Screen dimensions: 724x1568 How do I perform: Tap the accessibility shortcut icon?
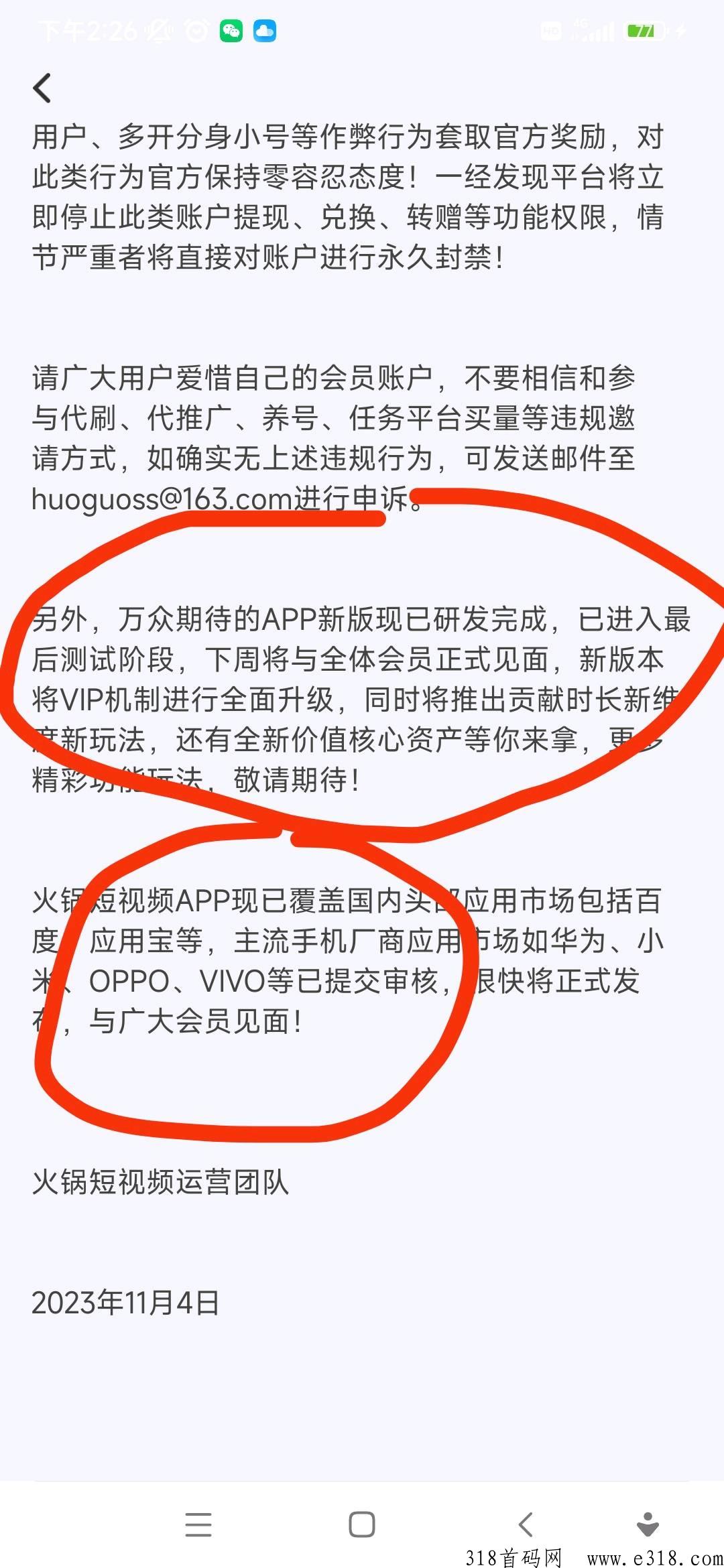pos(648,1524)
